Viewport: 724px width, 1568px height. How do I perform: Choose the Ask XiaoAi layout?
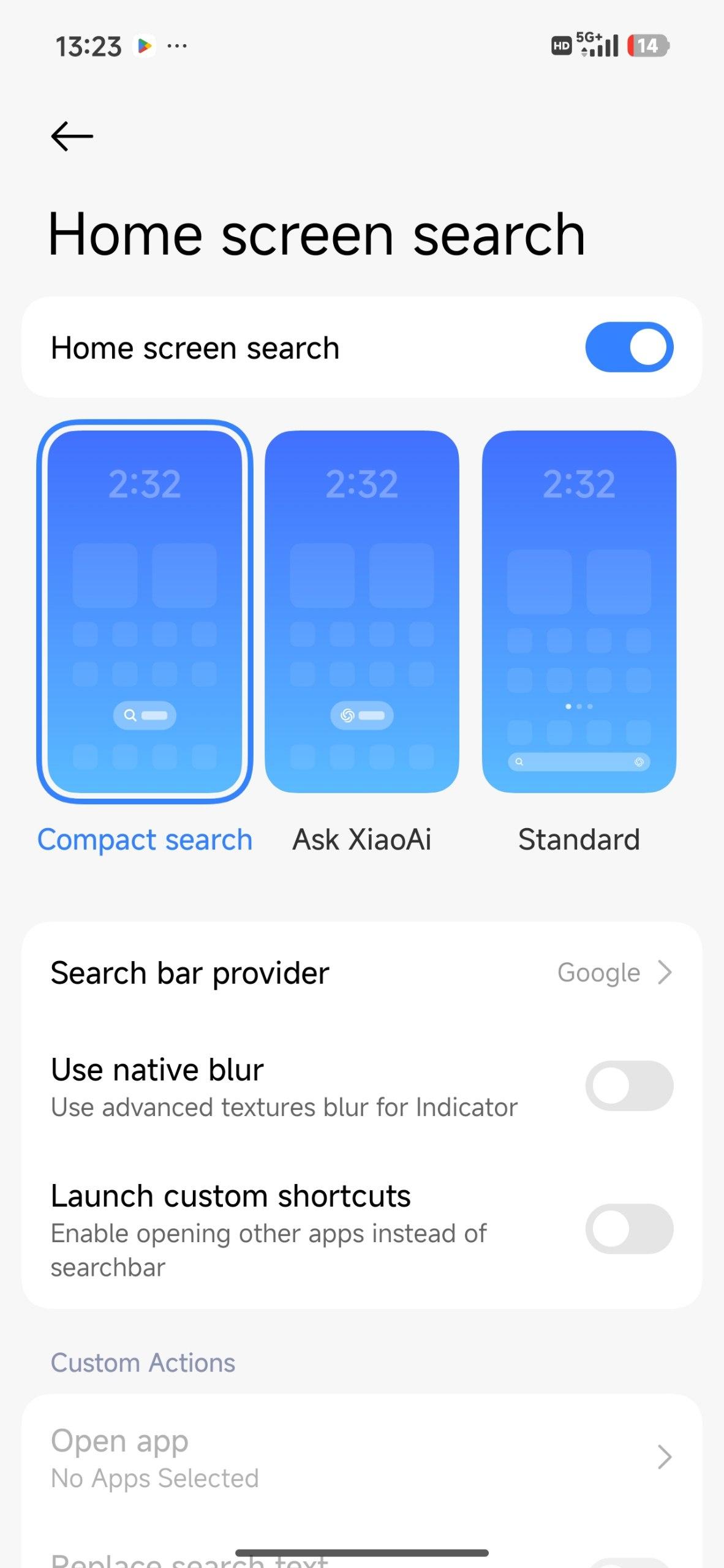point(361,611)
